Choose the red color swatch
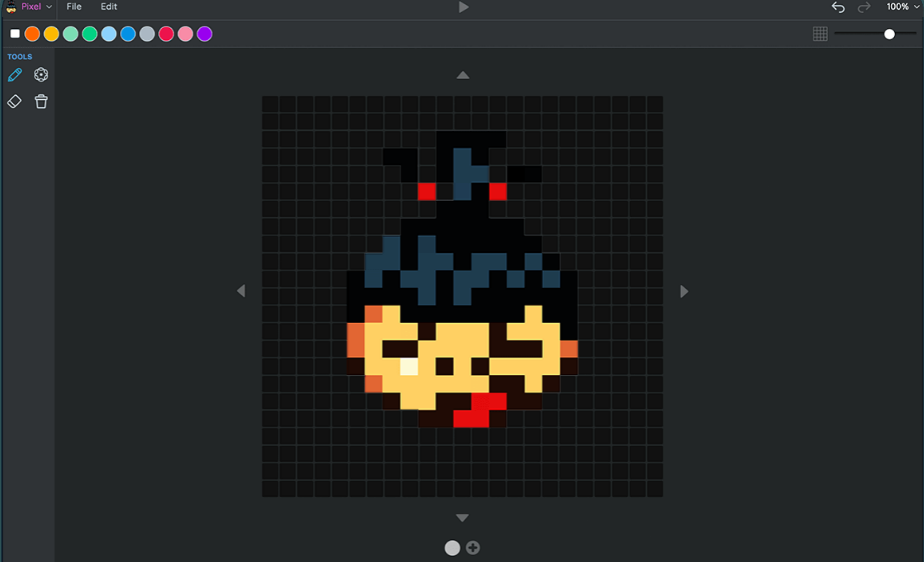 166,34
